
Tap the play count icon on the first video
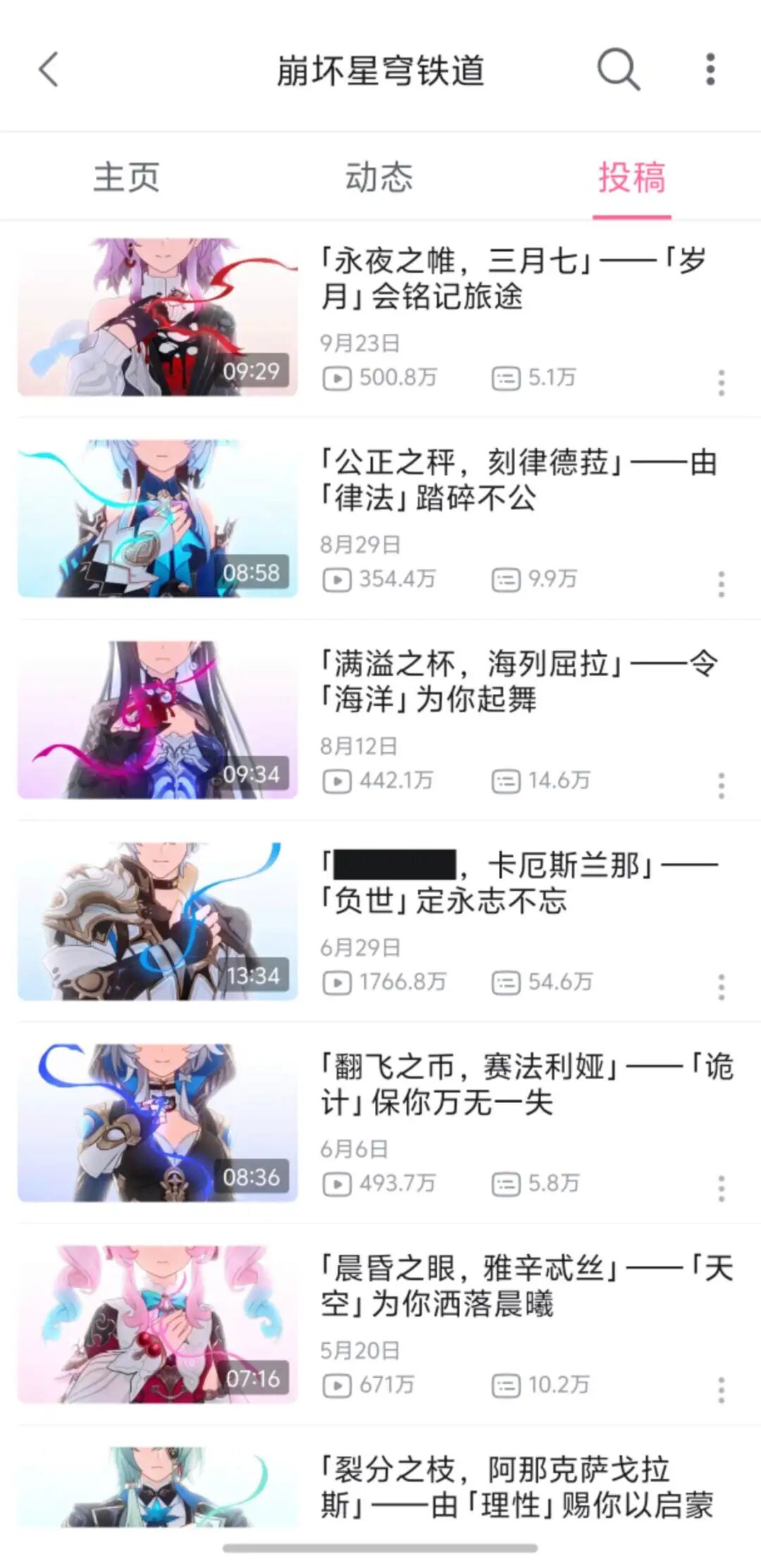(338, 378)
